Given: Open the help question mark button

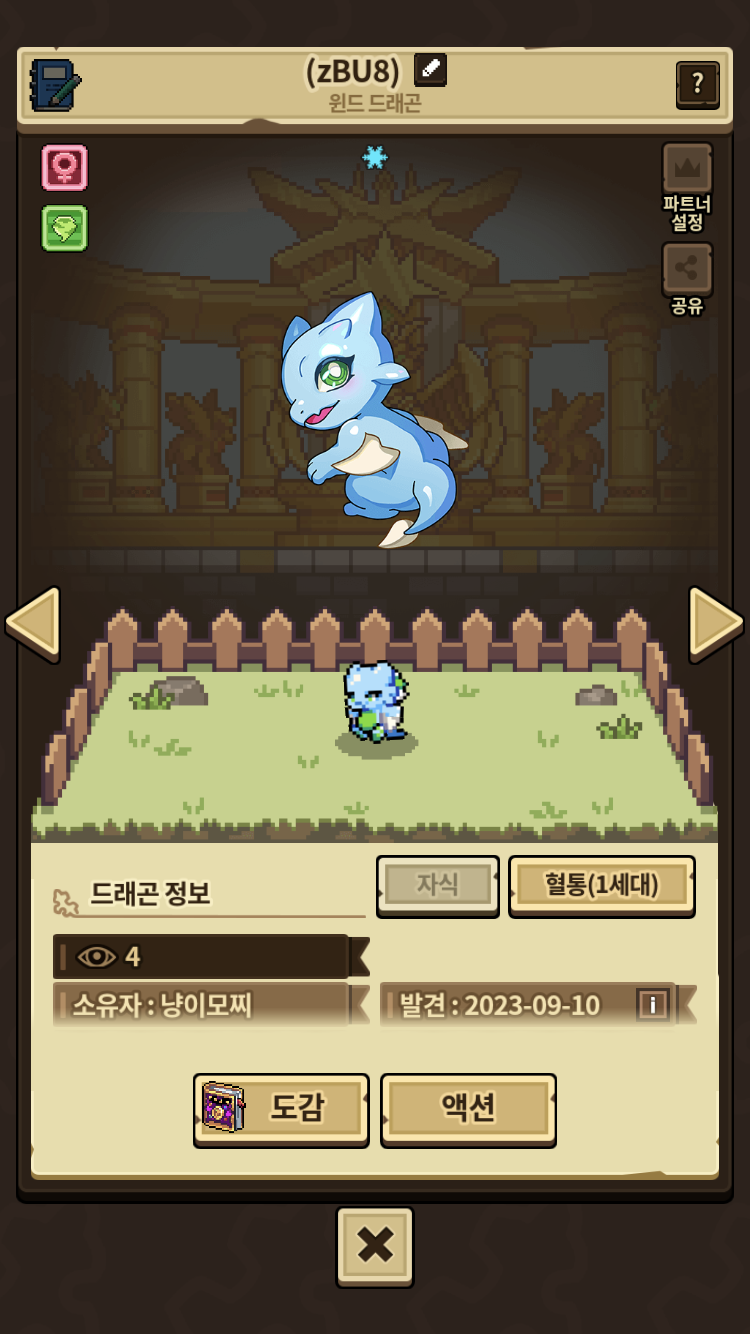Looking at the screenshot, I should click(x=697, y=85).
